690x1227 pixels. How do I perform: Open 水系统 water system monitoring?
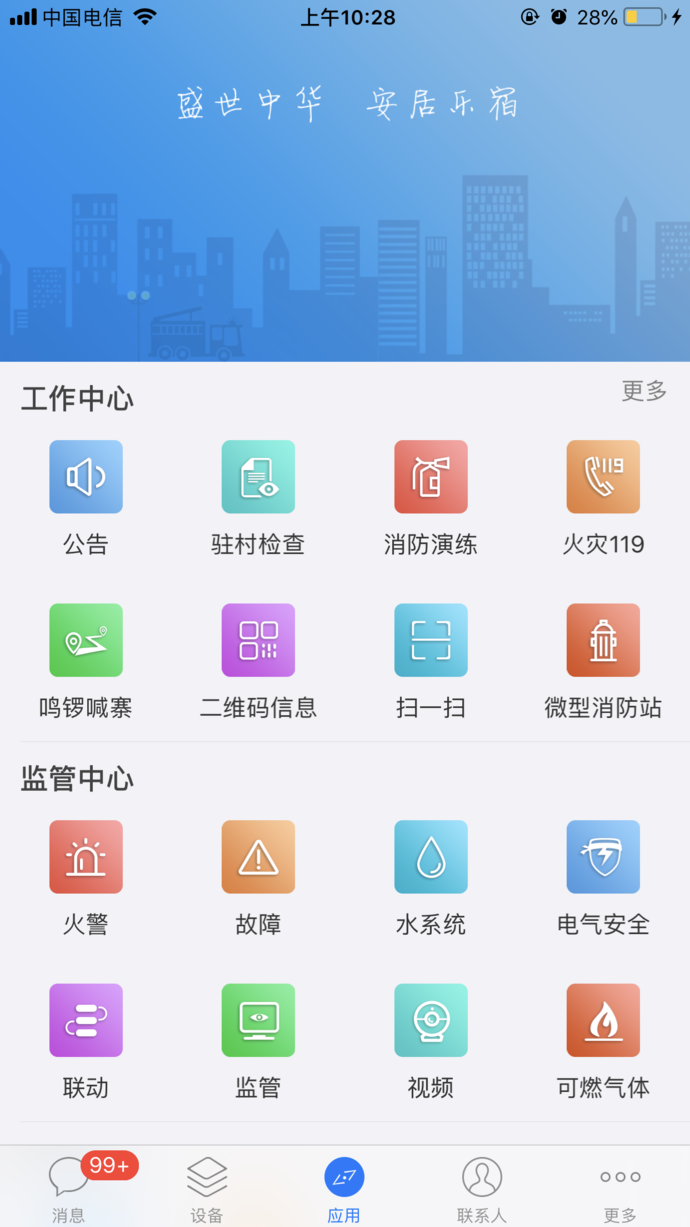point(431,858)
